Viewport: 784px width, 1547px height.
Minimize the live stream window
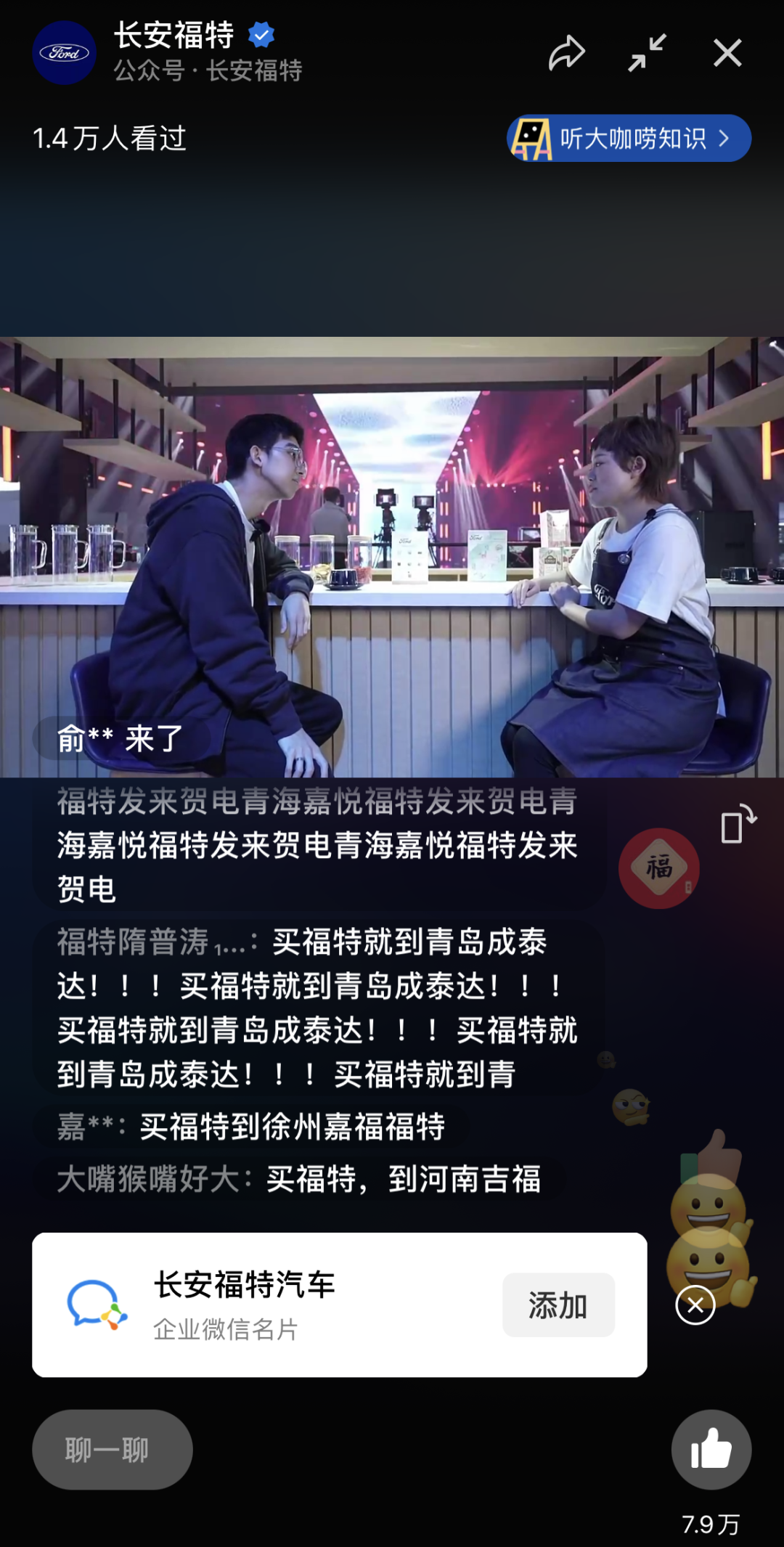[646, 53]
